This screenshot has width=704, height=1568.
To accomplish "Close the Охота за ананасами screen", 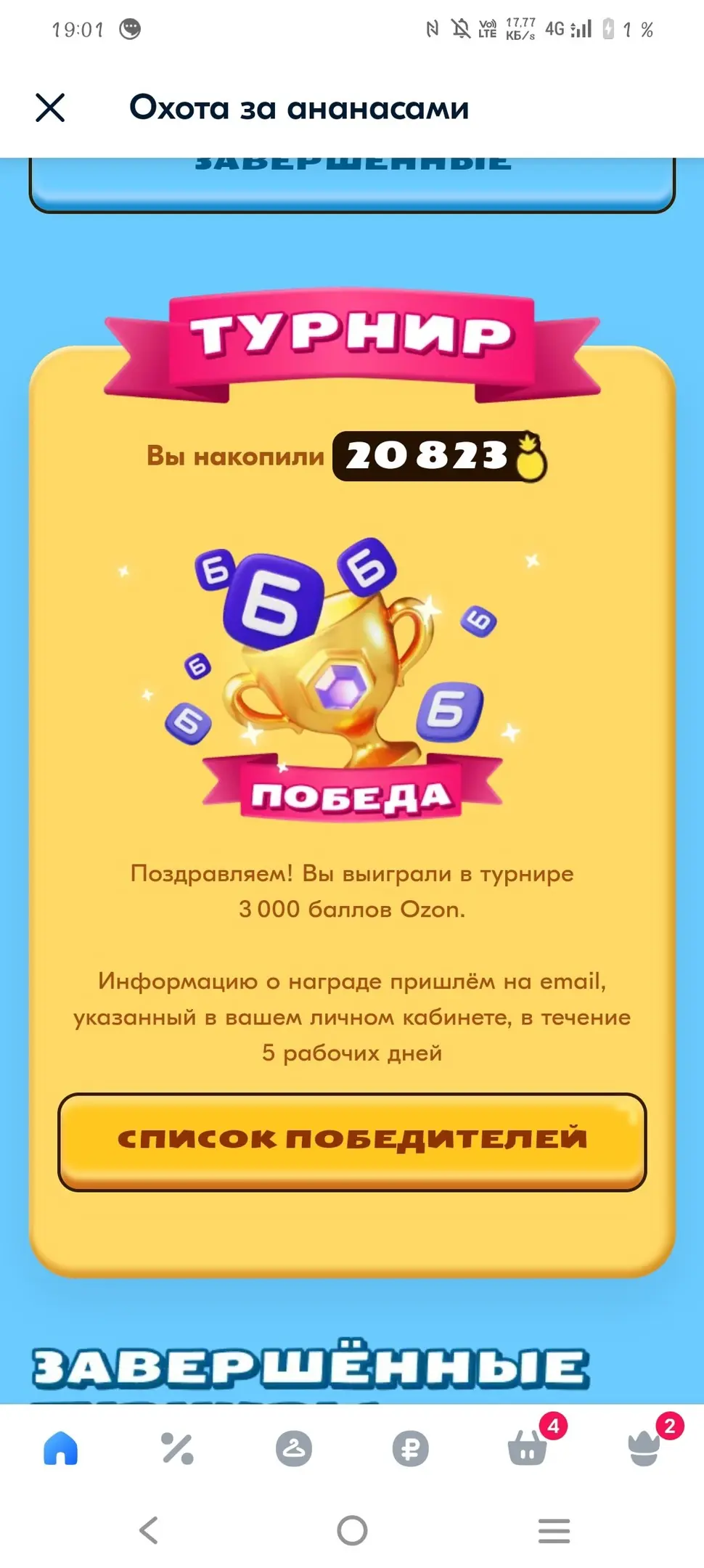I will [x=50, y=107].
